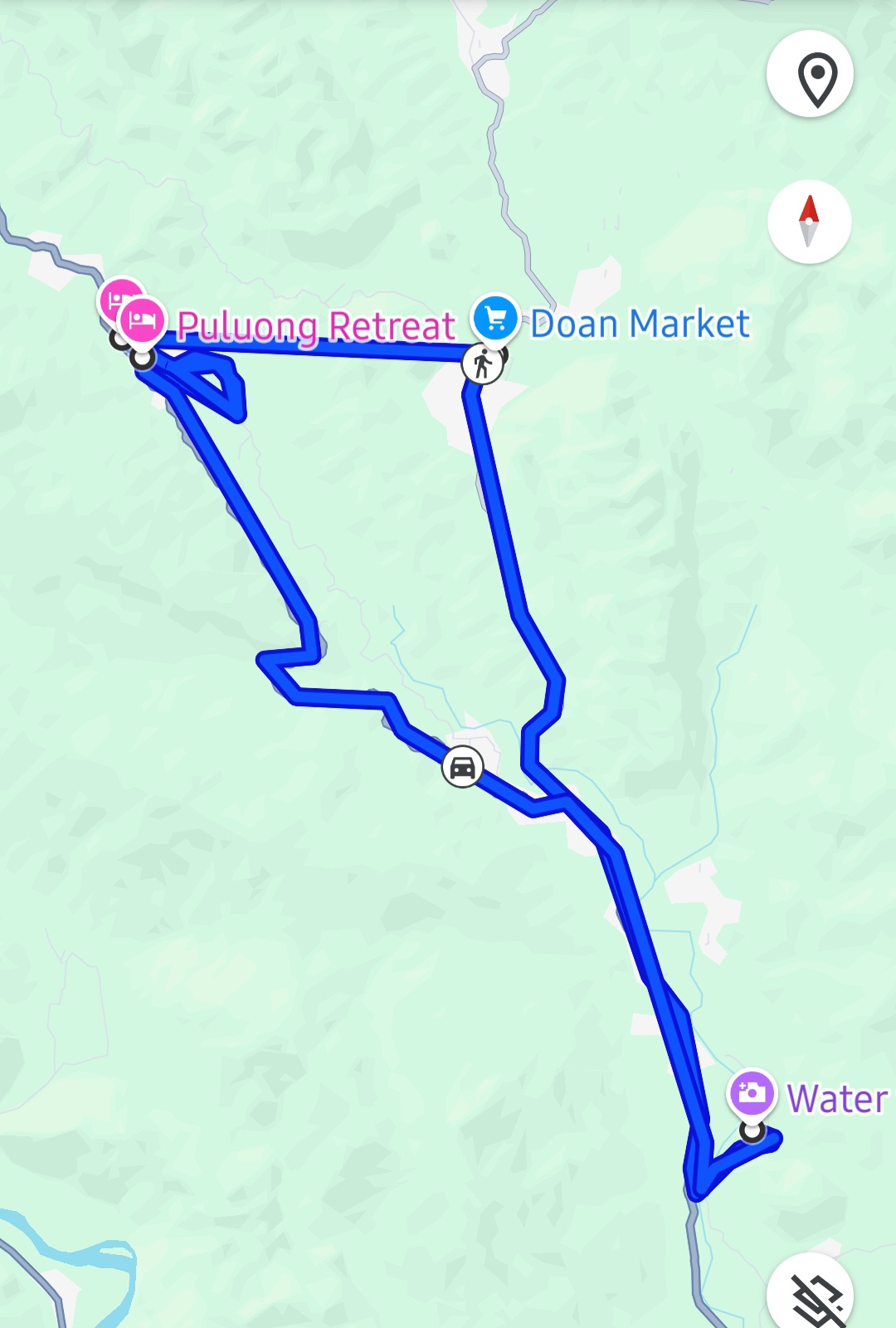
Task: Tap the location pin button
Action: tap(810, 75)
